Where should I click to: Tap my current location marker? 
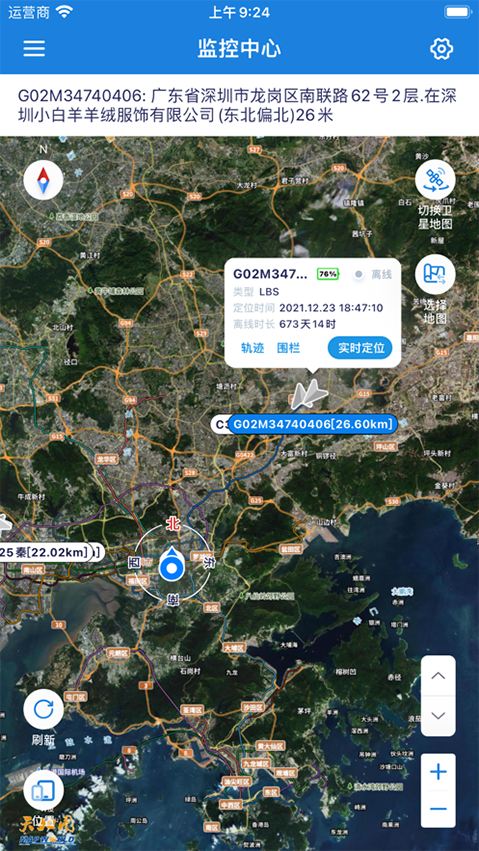(173, 568)
